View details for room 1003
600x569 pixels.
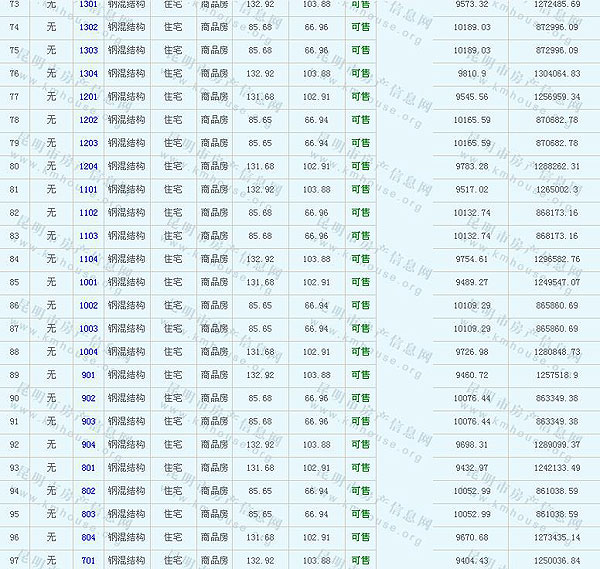(x=88, y=329)
